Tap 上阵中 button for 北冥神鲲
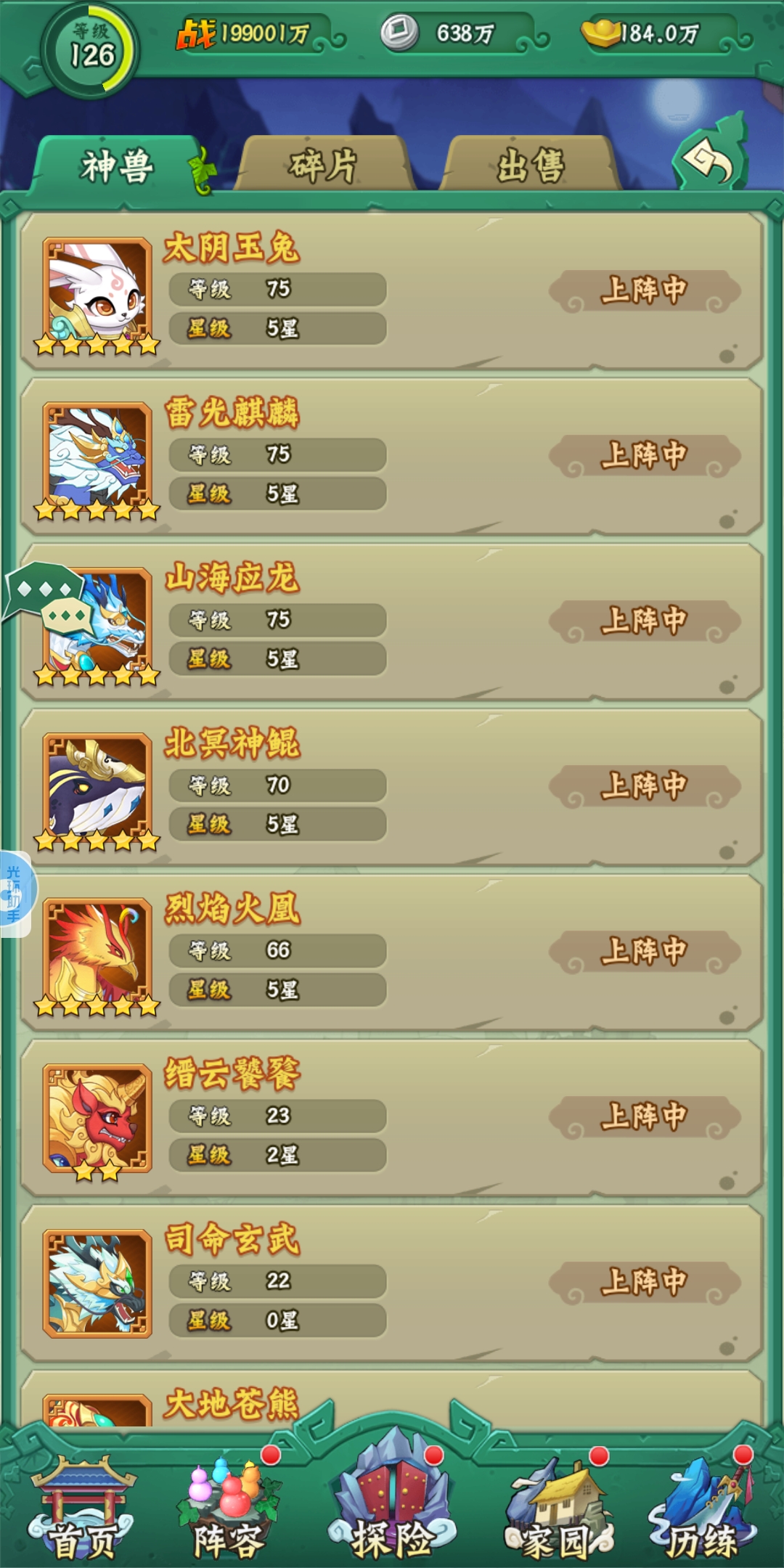Viewport: 784px width, 1568px height. coord(644,786)
